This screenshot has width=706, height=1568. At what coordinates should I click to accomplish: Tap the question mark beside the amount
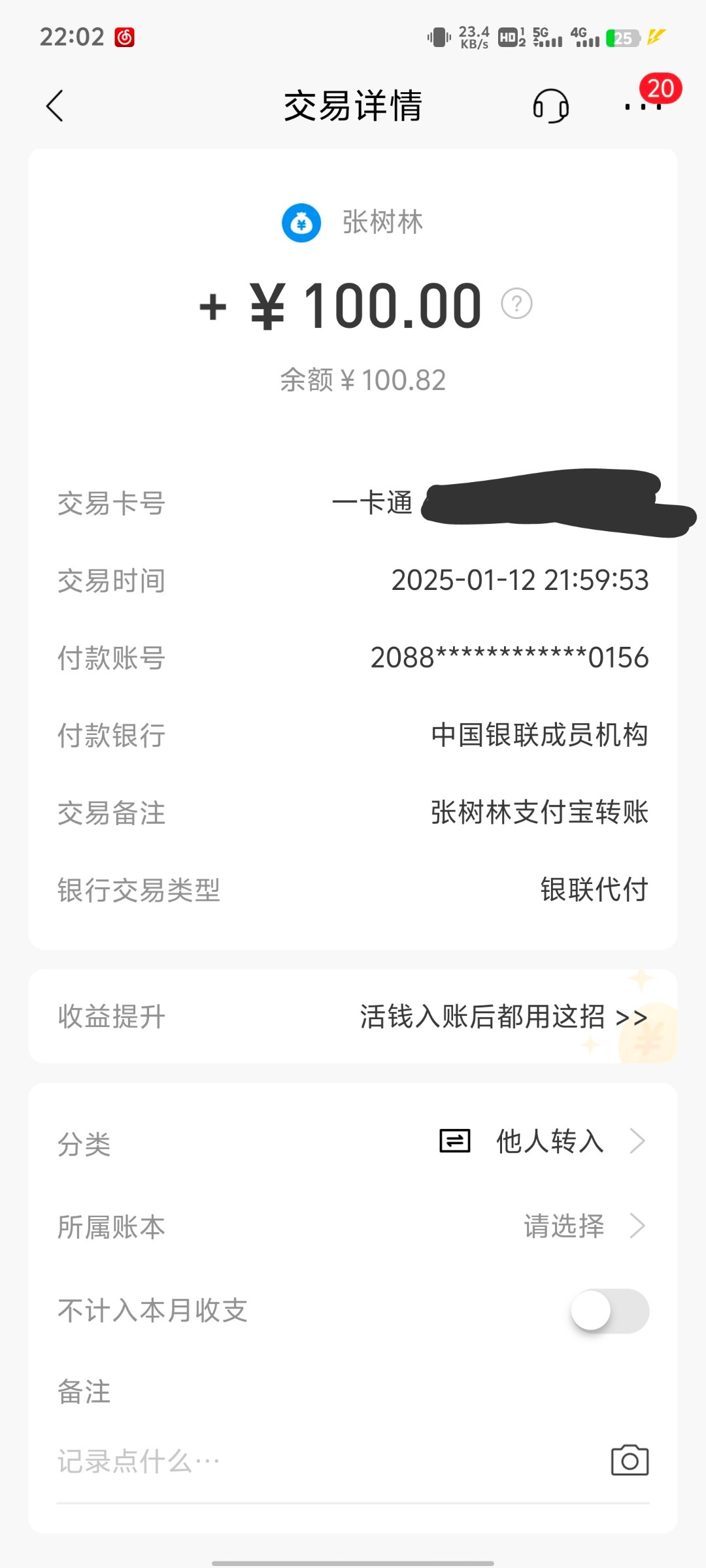coord(516,304)
